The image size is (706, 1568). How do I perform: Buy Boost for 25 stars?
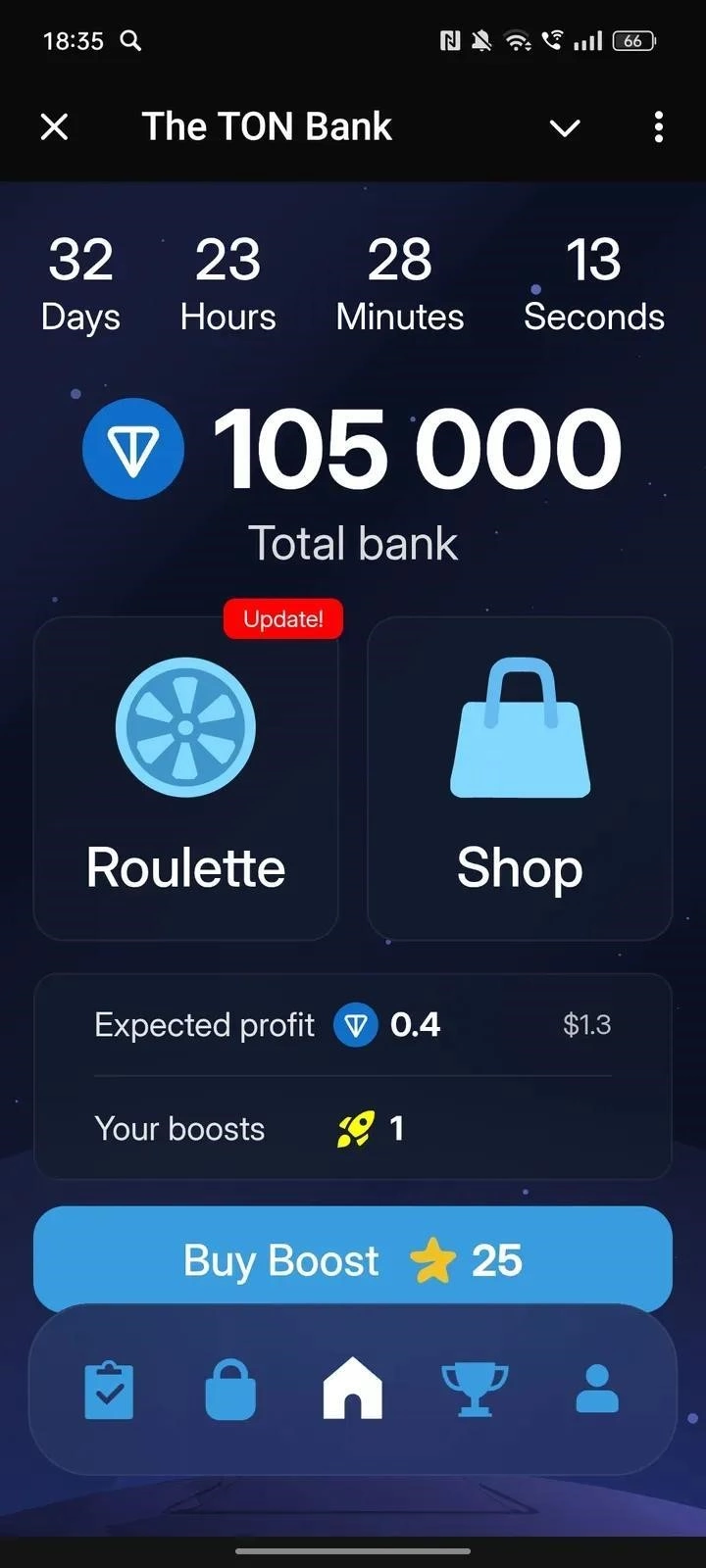pyautogui.click(x=353, y=1260)
